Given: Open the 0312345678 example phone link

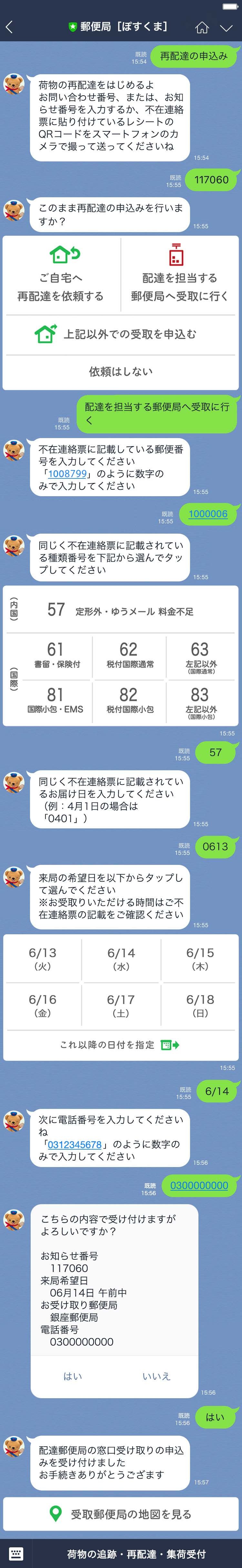Looking at the screenshot, I should (74, 1144).
